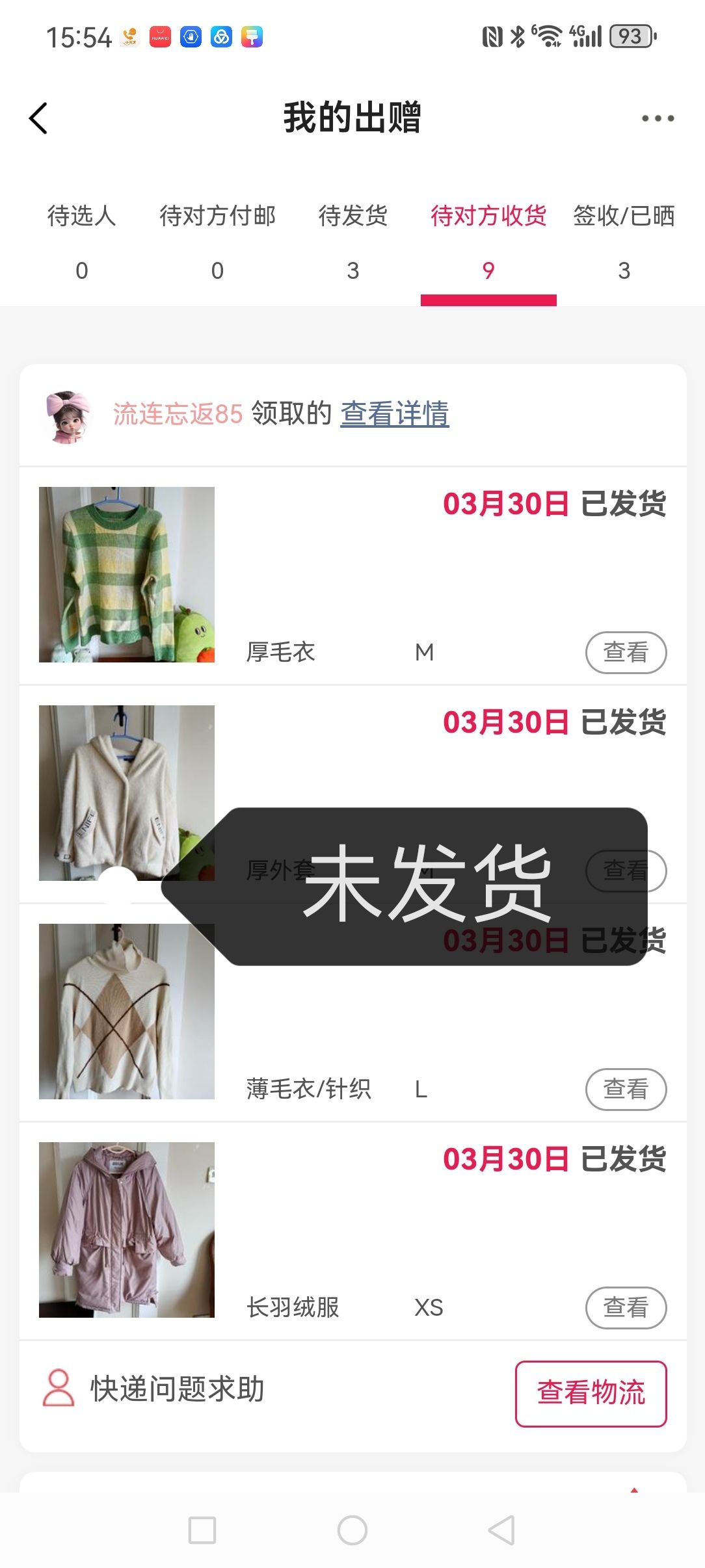
Task: Open the green plaid 厚毛衣 photo
Action: 127,575
